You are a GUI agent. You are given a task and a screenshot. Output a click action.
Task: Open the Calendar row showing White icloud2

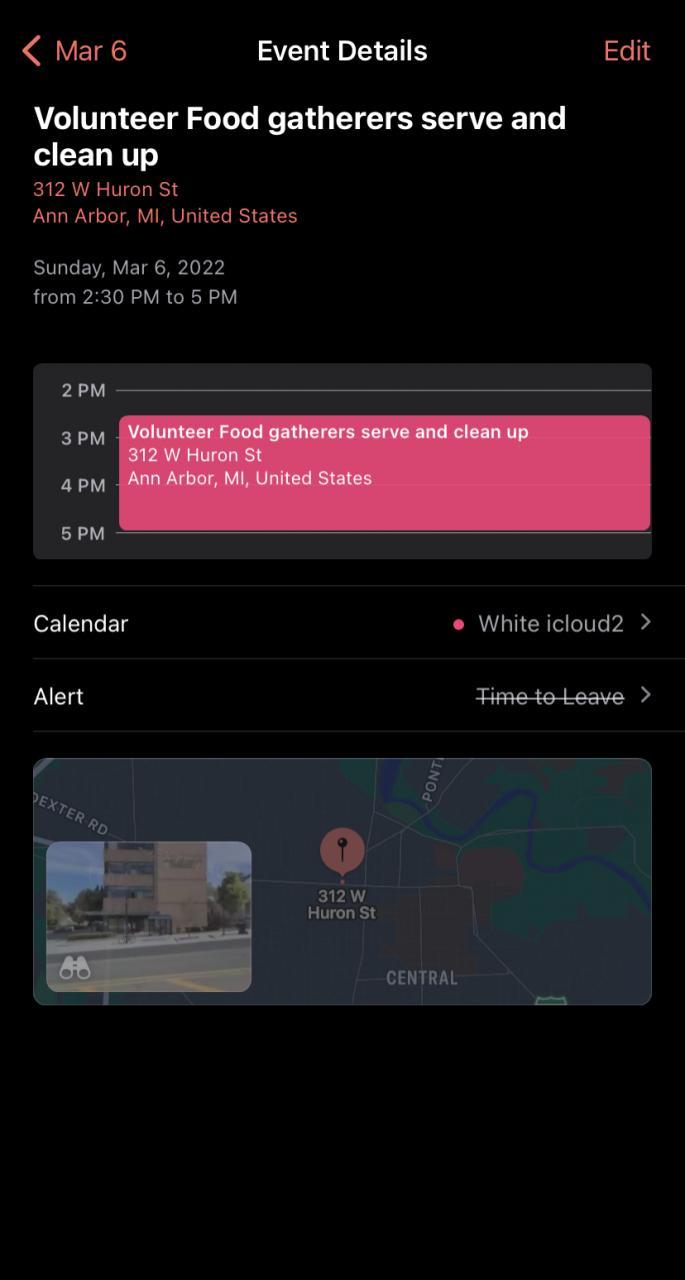342,623
